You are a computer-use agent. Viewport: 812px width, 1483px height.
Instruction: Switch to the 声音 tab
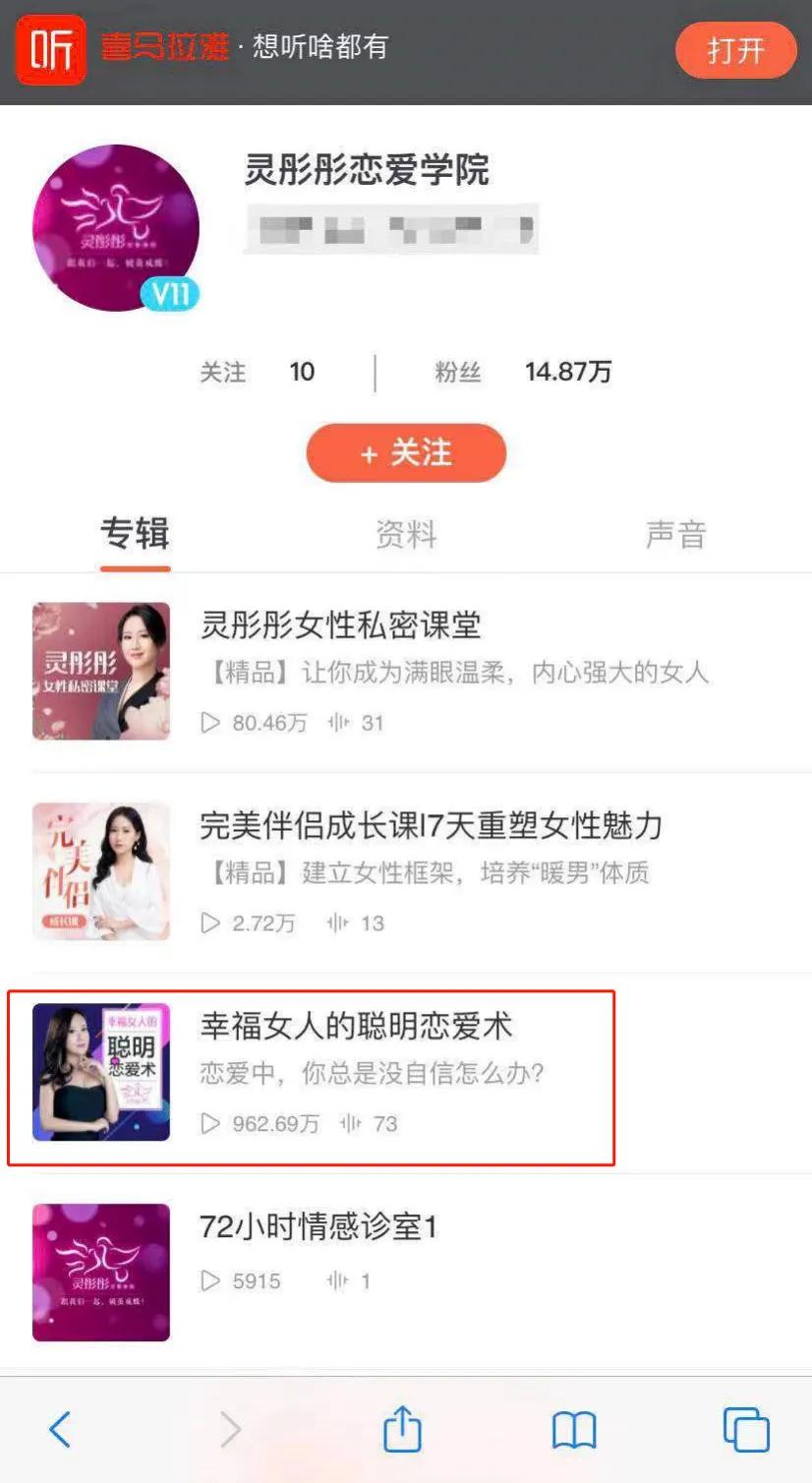pyautogui.click(x=675, y=534)
